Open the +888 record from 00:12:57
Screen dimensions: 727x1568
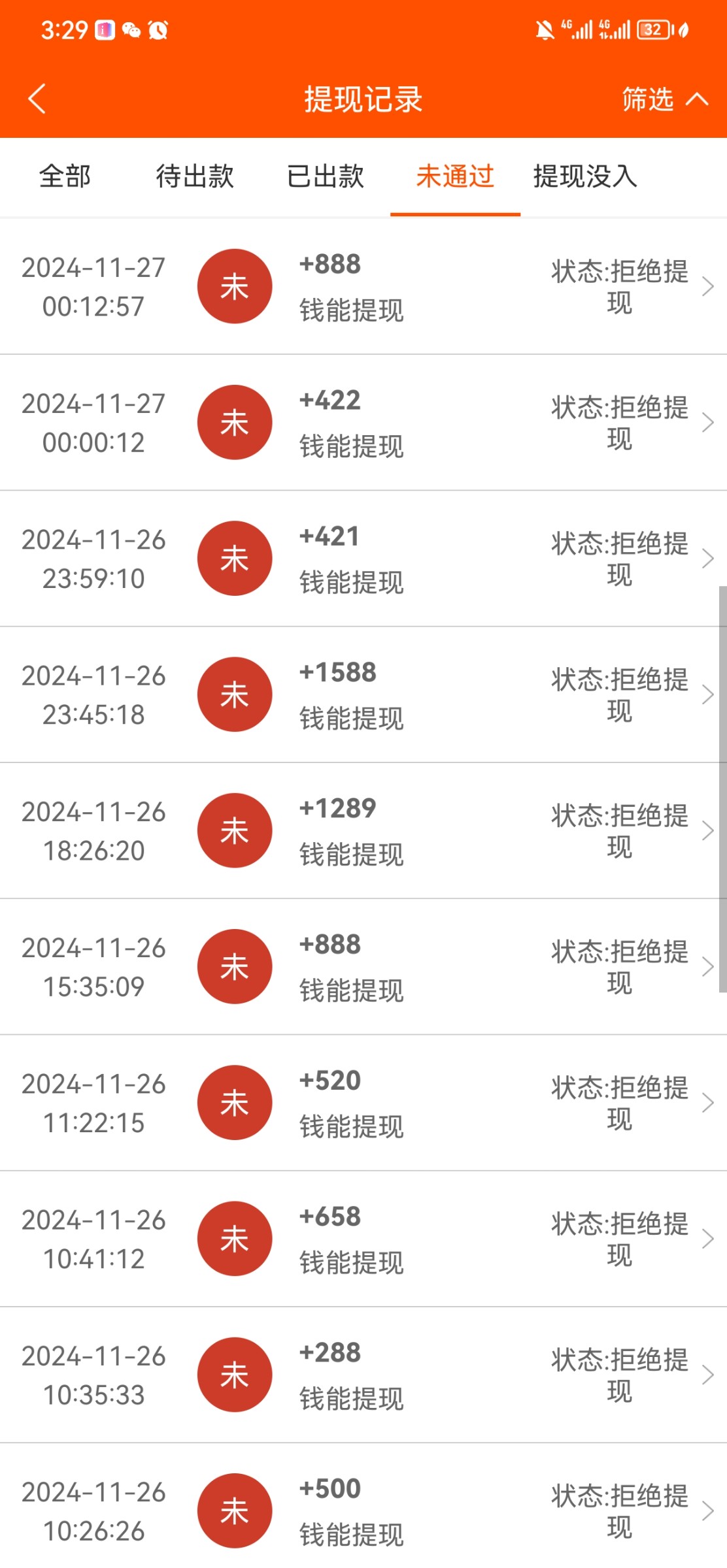(x=363, y=287)
